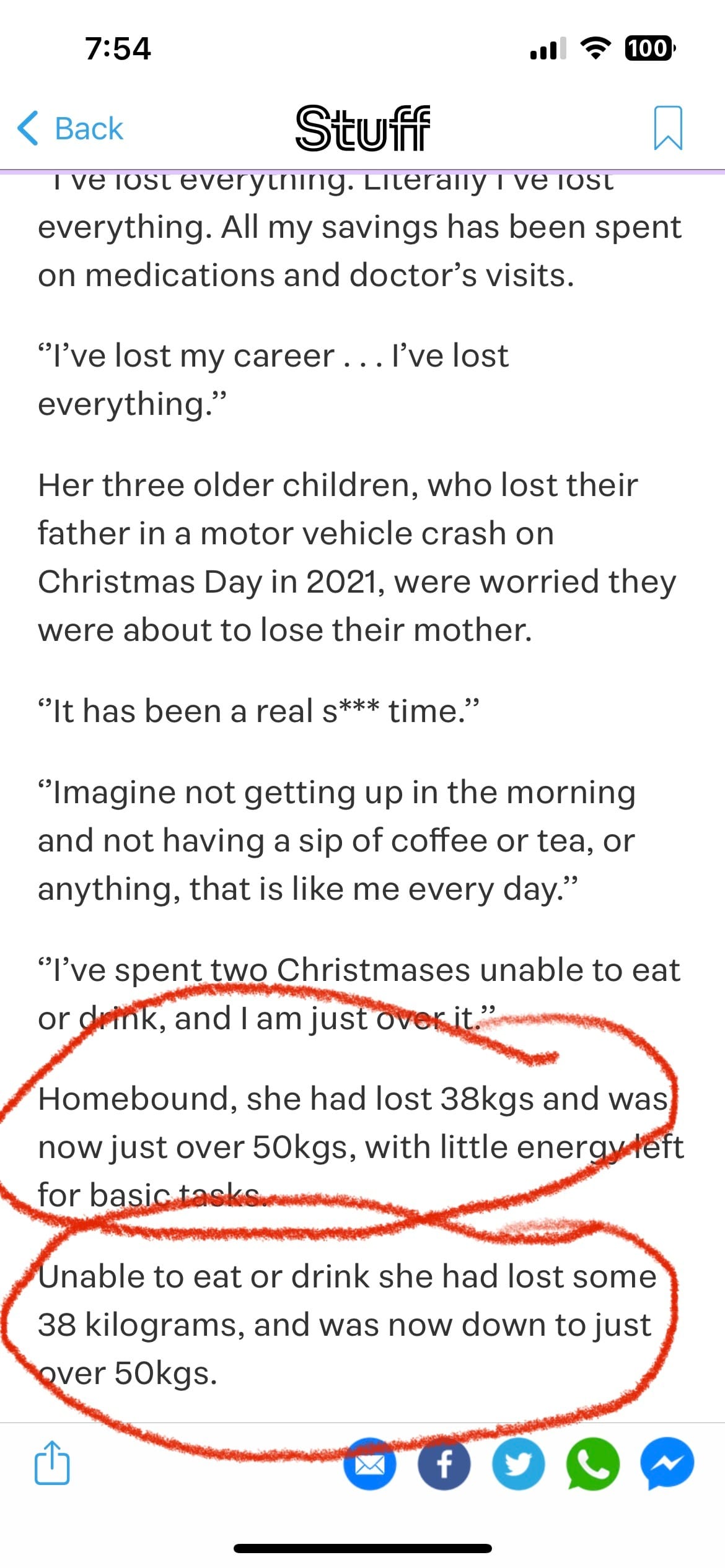Share the article on Facebook

pos(444,1464)
